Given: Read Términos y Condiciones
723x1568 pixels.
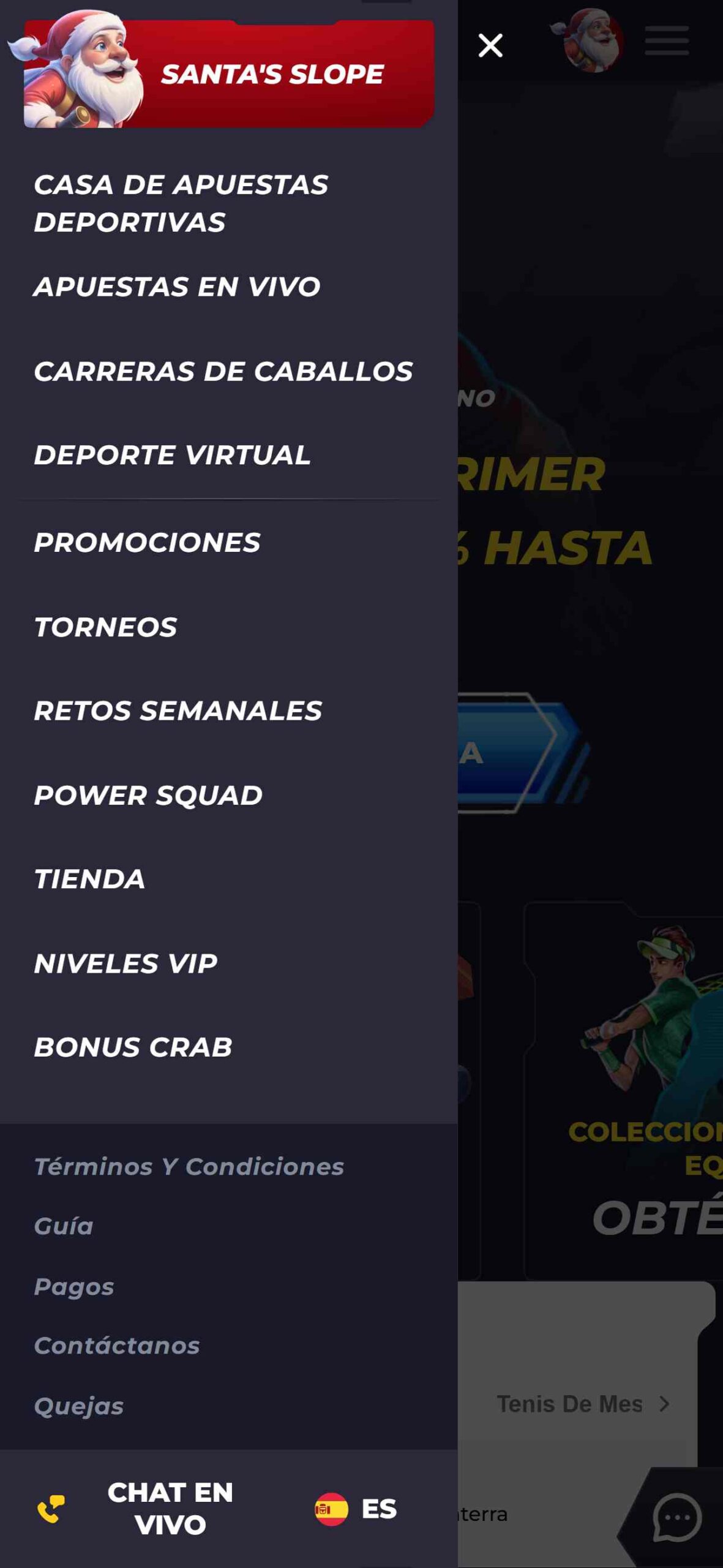Looking at the screenshot, I should pos(189,1167).
